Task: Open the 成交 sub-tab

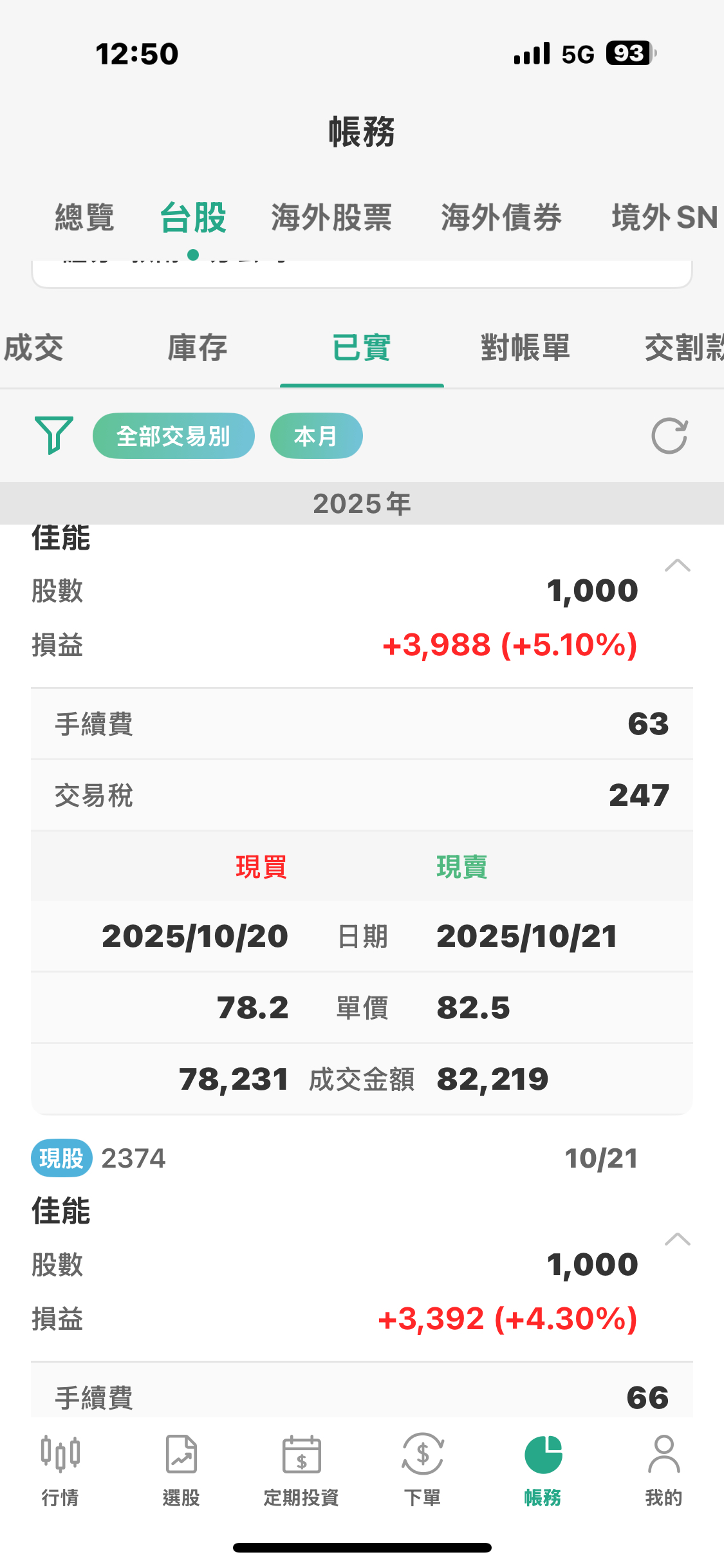Action: point(33,348)
